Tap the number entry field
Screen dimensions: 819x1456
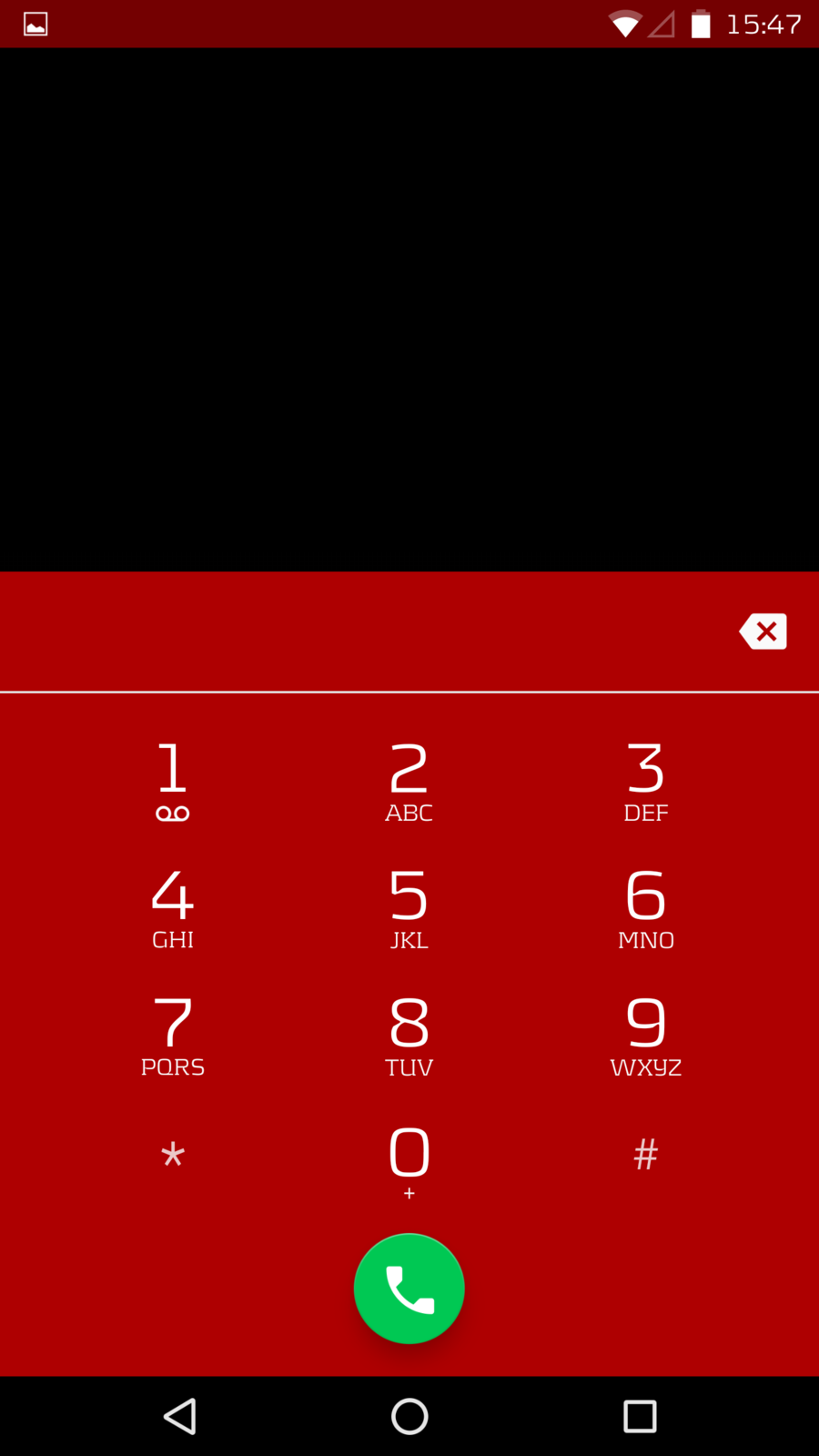[x=364, y=632]
